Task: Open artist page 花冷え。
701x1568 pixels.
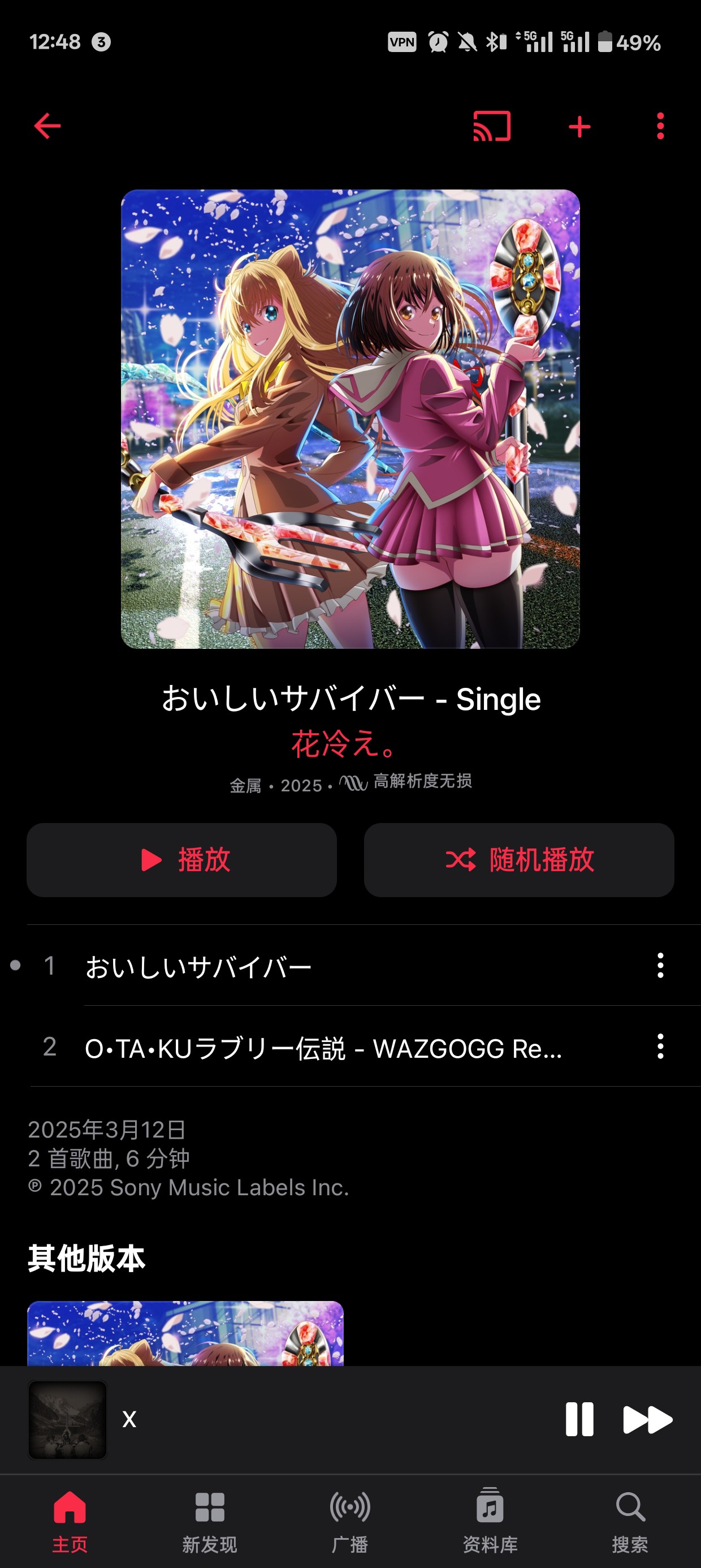Action: tap(345, 744)
